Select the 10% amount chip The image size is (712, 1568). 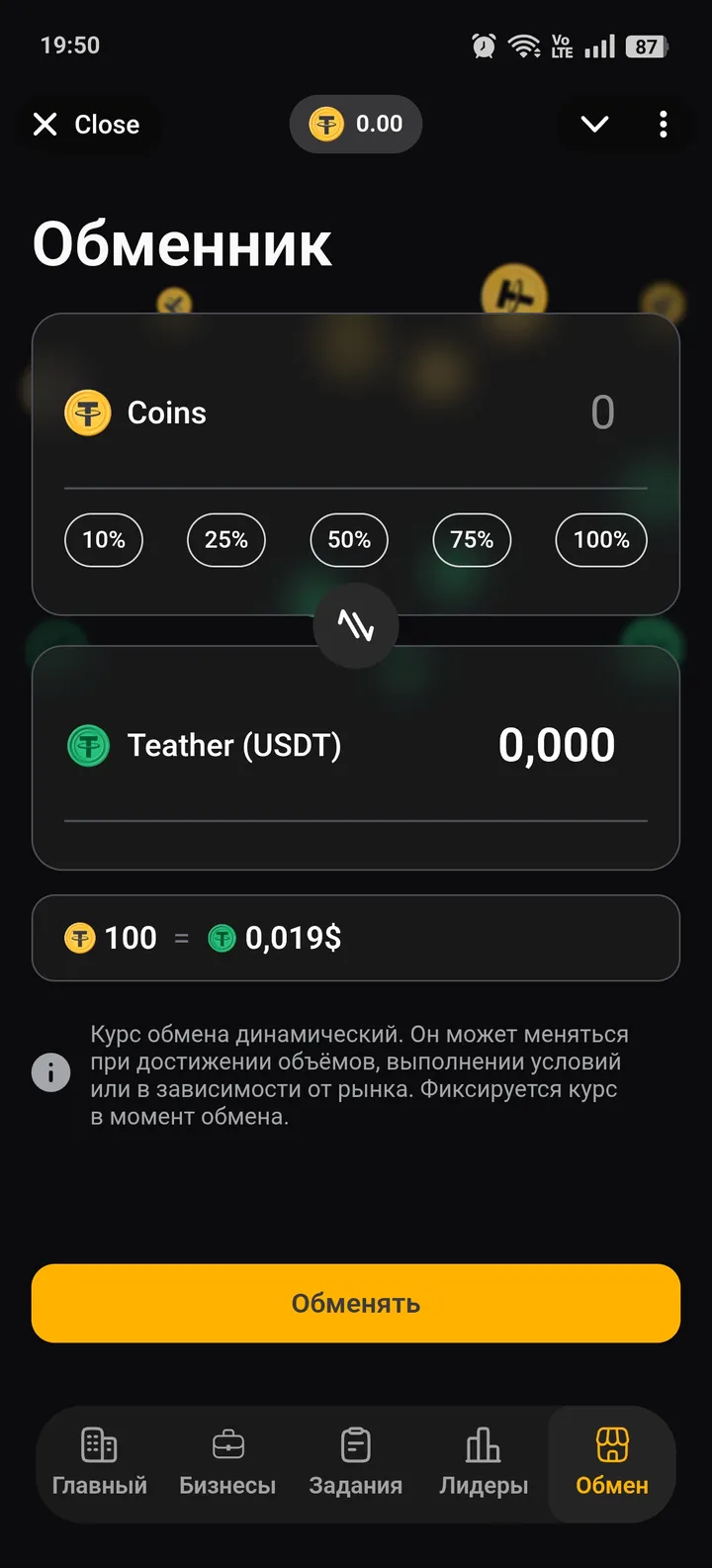click(x=104, y=540)
